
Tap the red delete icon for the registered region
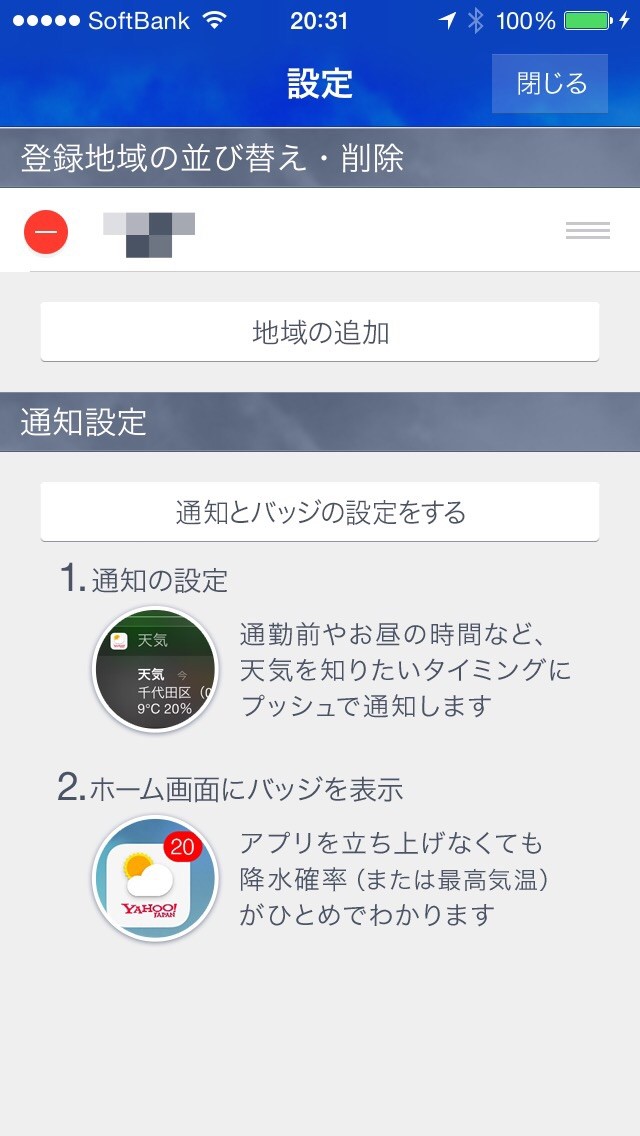point(46,232)
